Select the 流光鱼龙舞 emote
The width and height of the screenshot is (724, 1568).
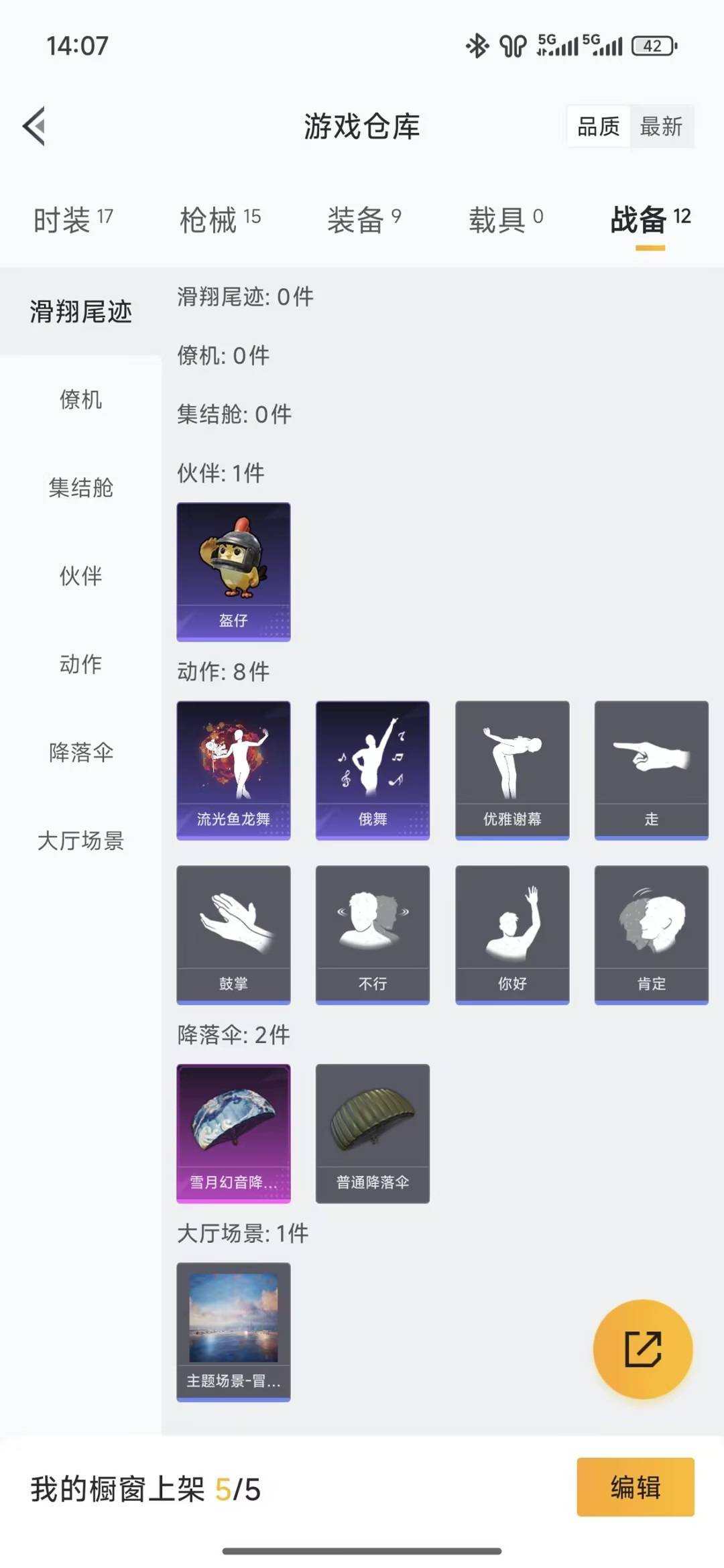tap(233, 768)
